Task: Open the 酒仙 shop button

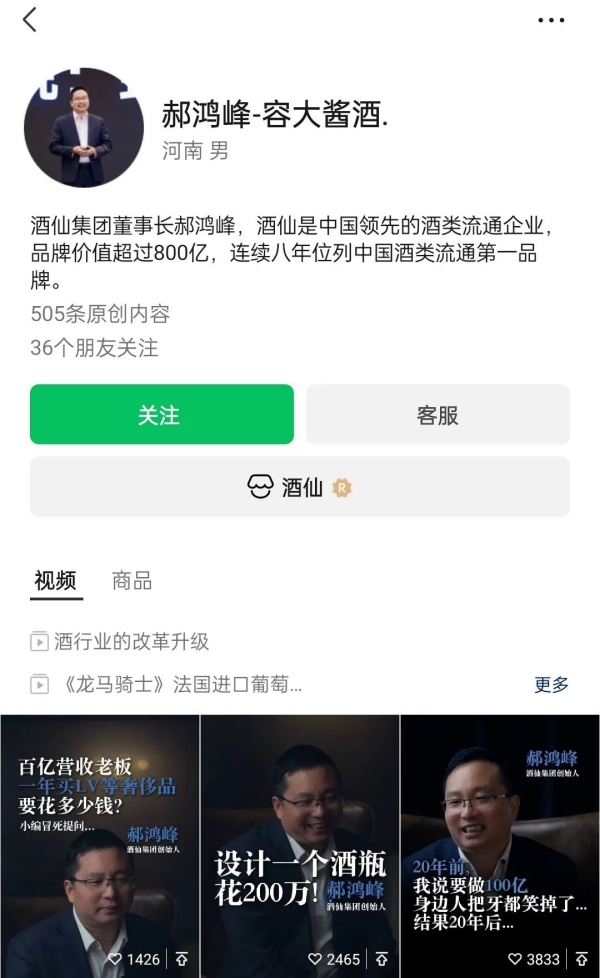Action: (x=299, y=487)
